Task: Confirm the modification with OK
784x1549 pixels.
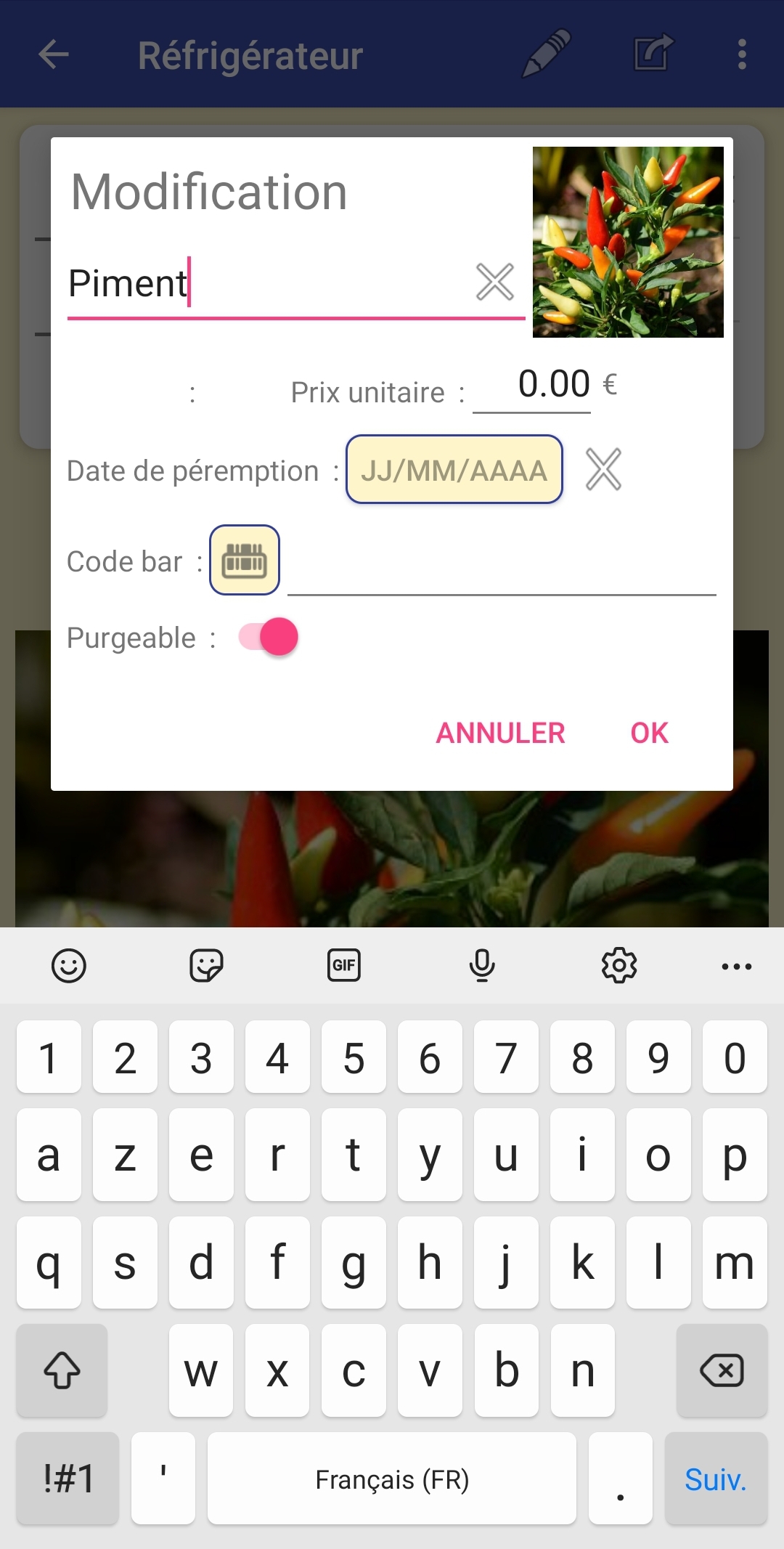Action: (x=649, y=733)
